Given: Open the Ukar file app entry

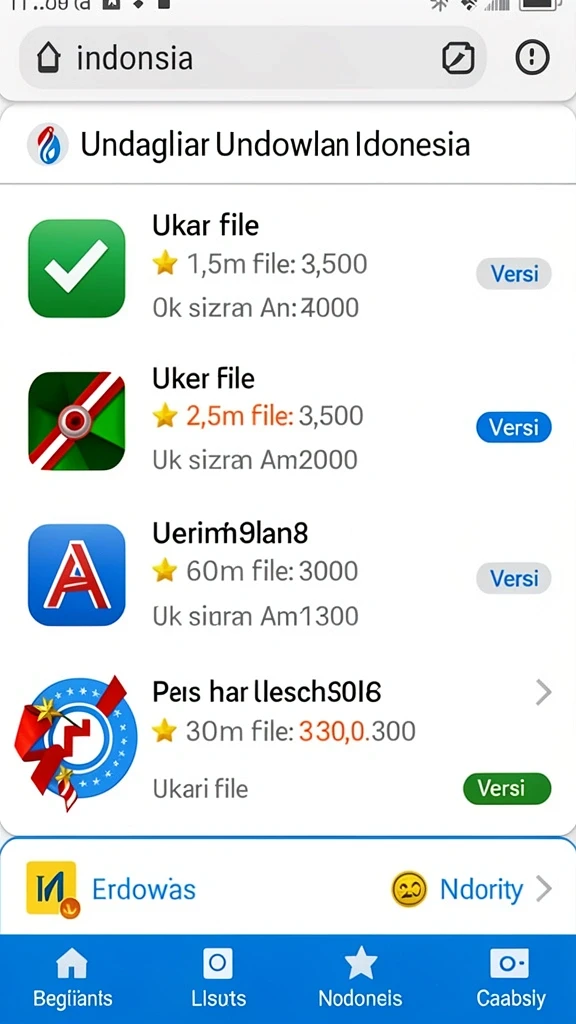Looking at the screenshot, I should click(x=287, y=268).
